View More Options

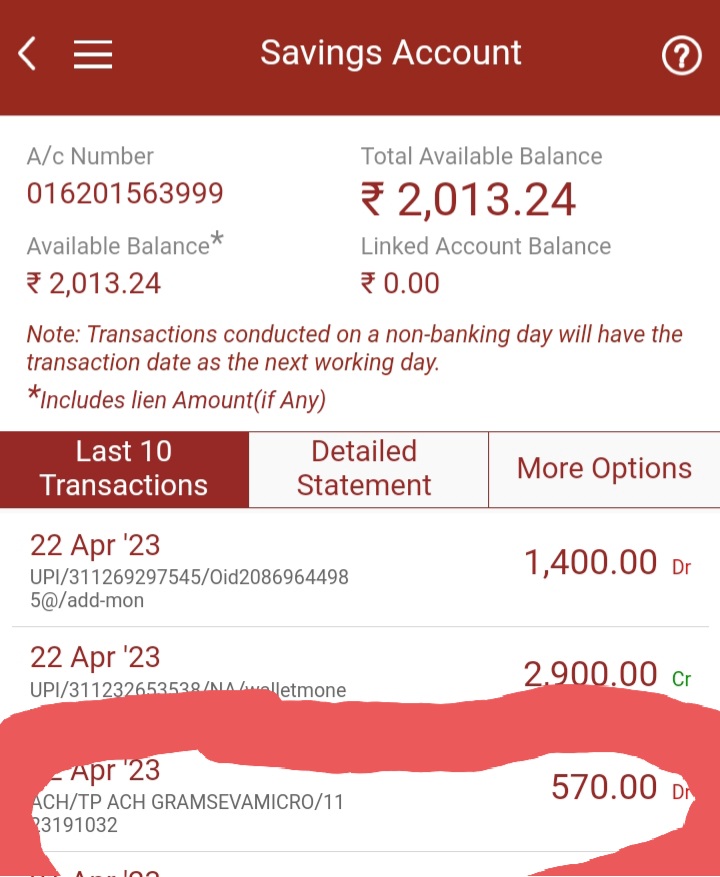(604, 469)
